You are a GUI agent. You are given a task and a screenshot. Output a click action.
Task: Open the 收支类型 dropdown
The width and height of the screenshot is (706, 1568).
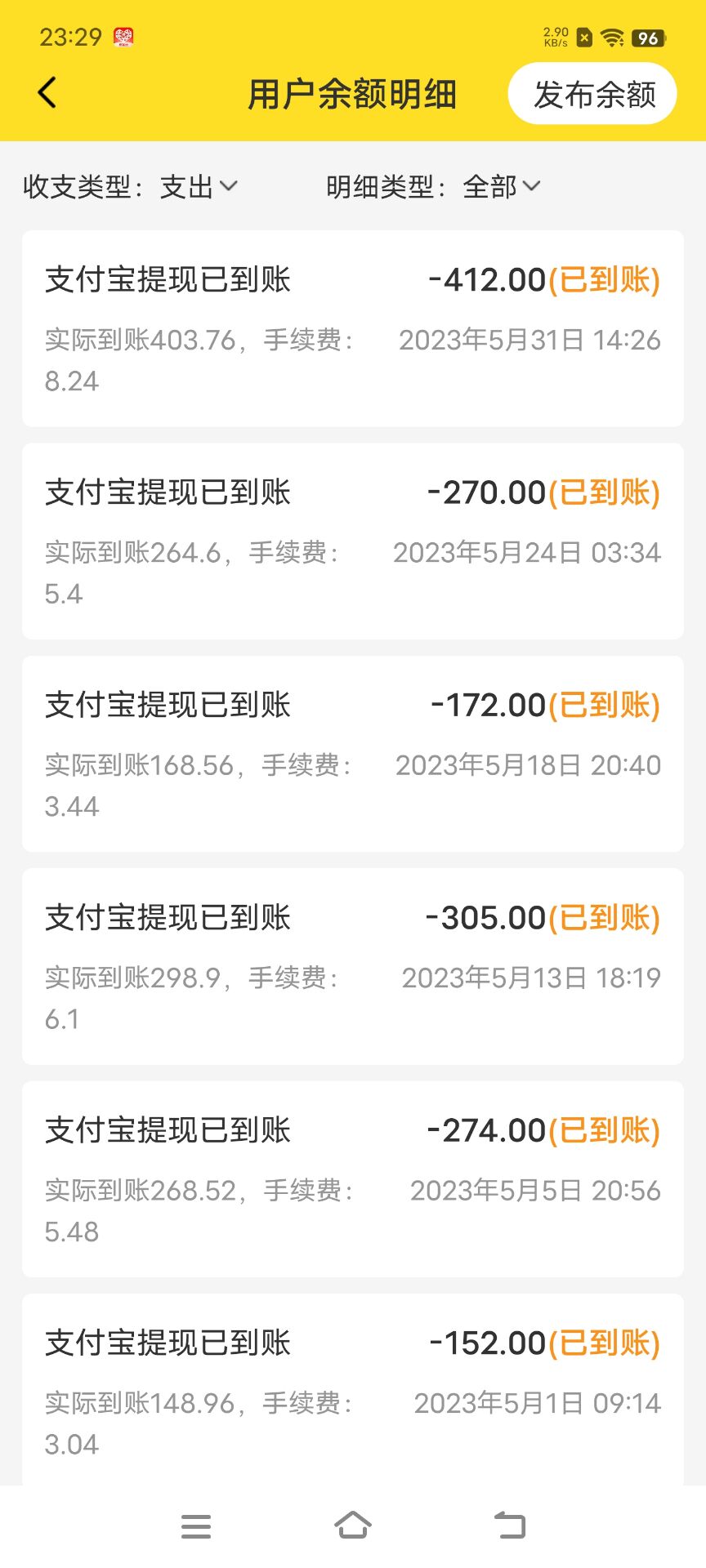coord(131,187)
